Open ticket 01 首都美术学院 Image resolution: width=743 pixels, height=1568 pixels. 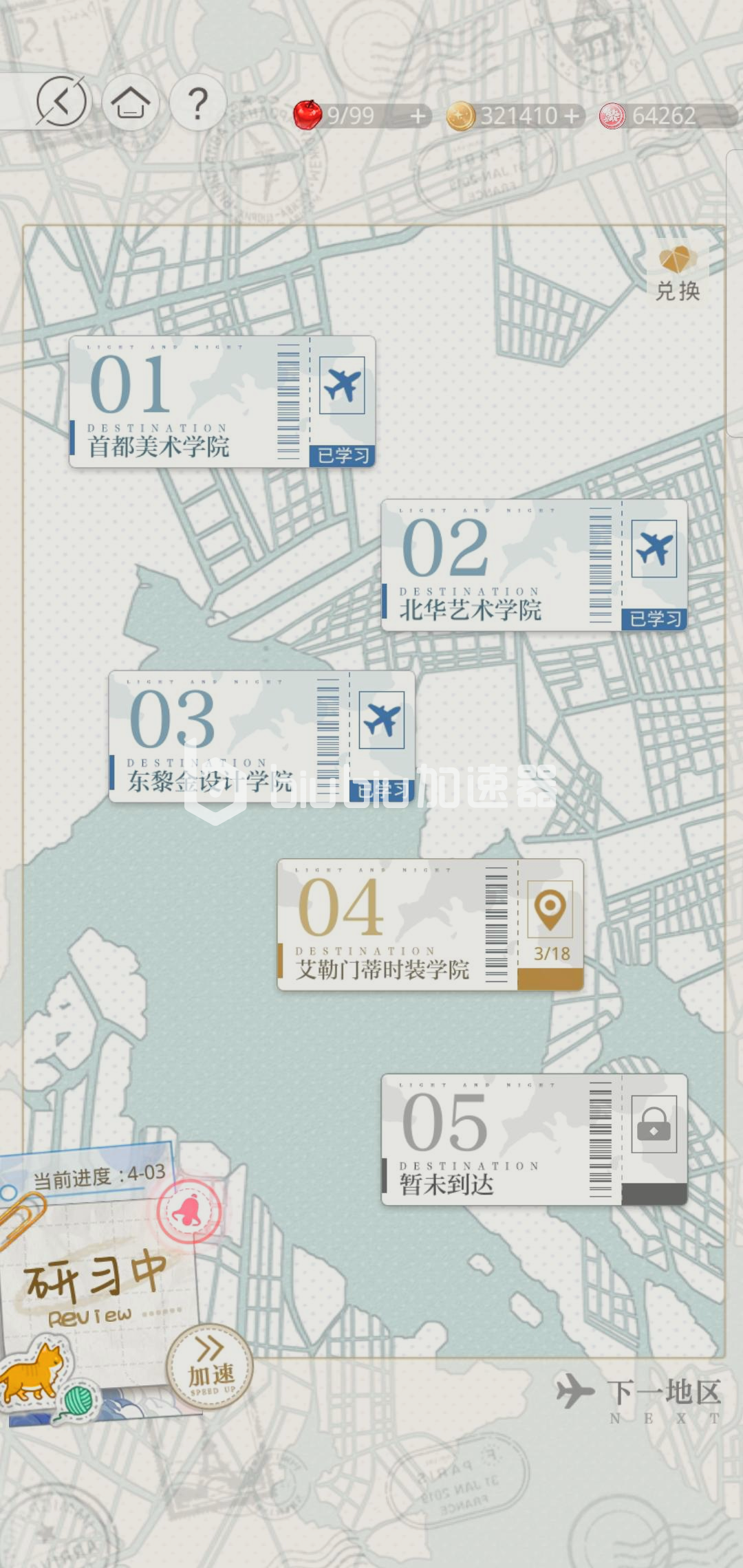(222, 402)
